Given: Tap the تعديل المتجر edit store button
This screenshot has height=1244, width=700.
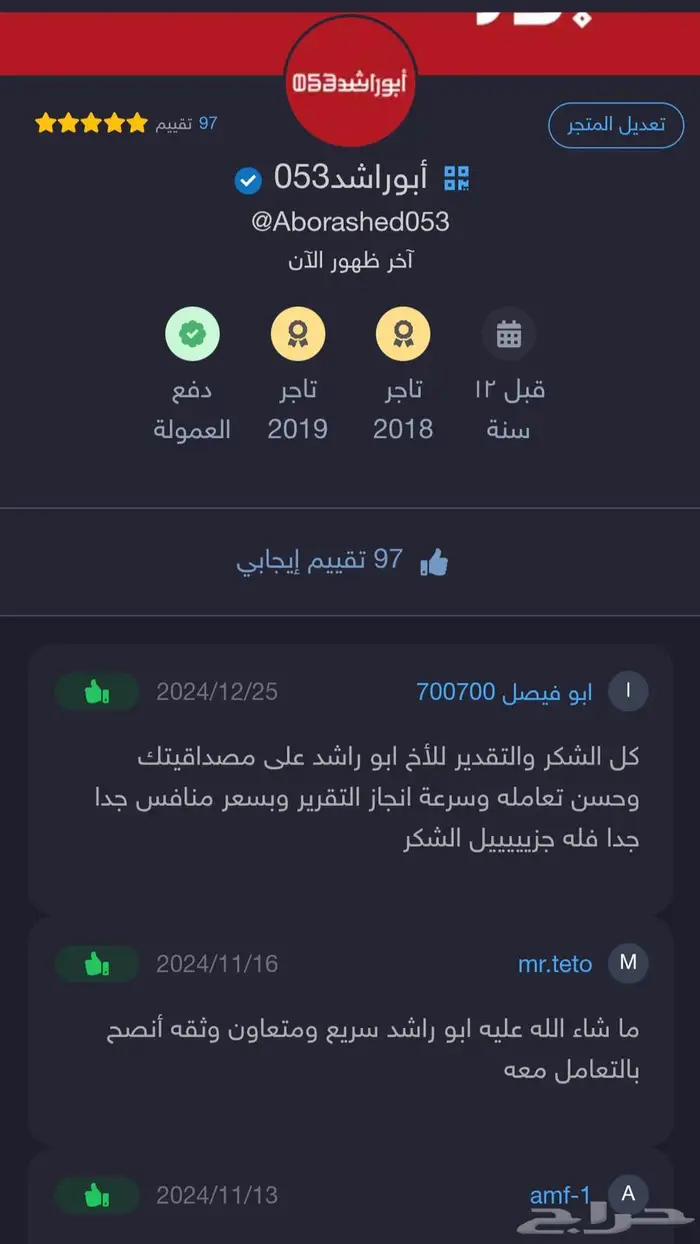Looking at the screenshot, I should 616,124.
